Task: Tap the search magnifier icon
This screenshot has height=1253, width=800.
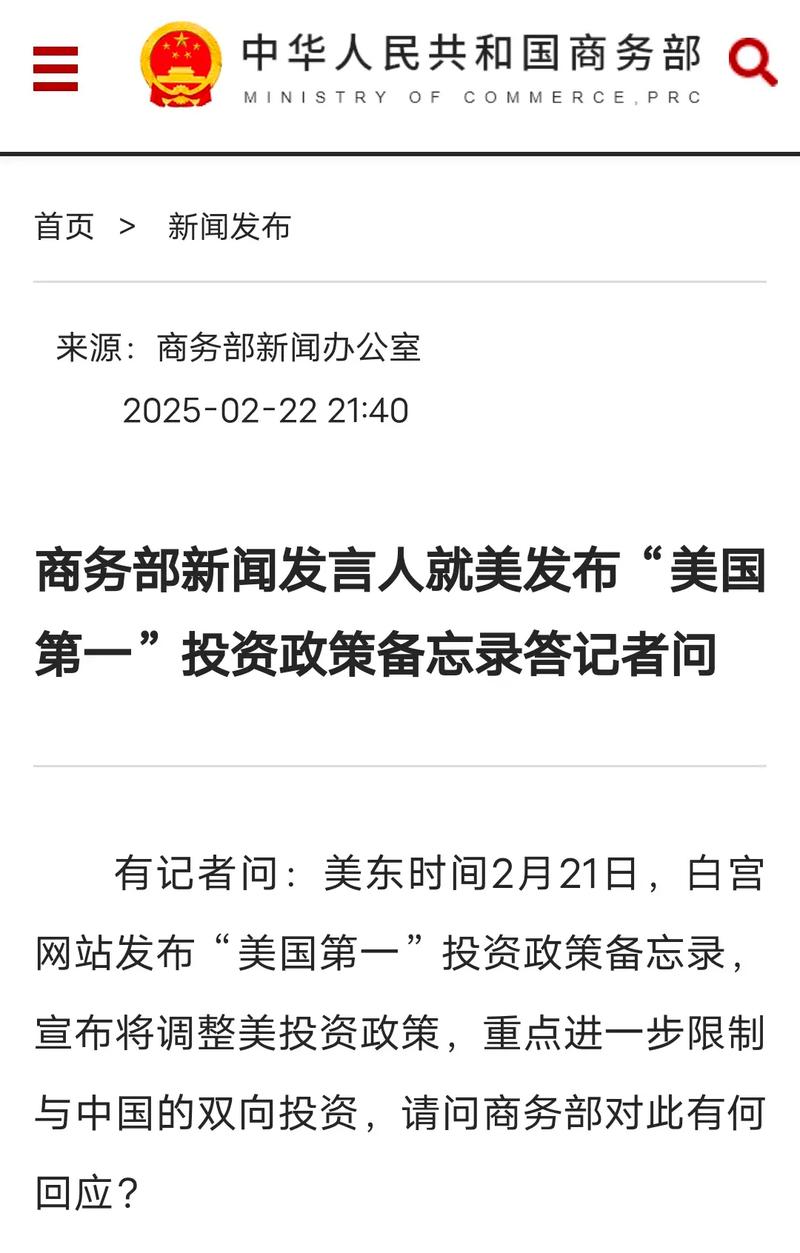Action: click(752, 62)
